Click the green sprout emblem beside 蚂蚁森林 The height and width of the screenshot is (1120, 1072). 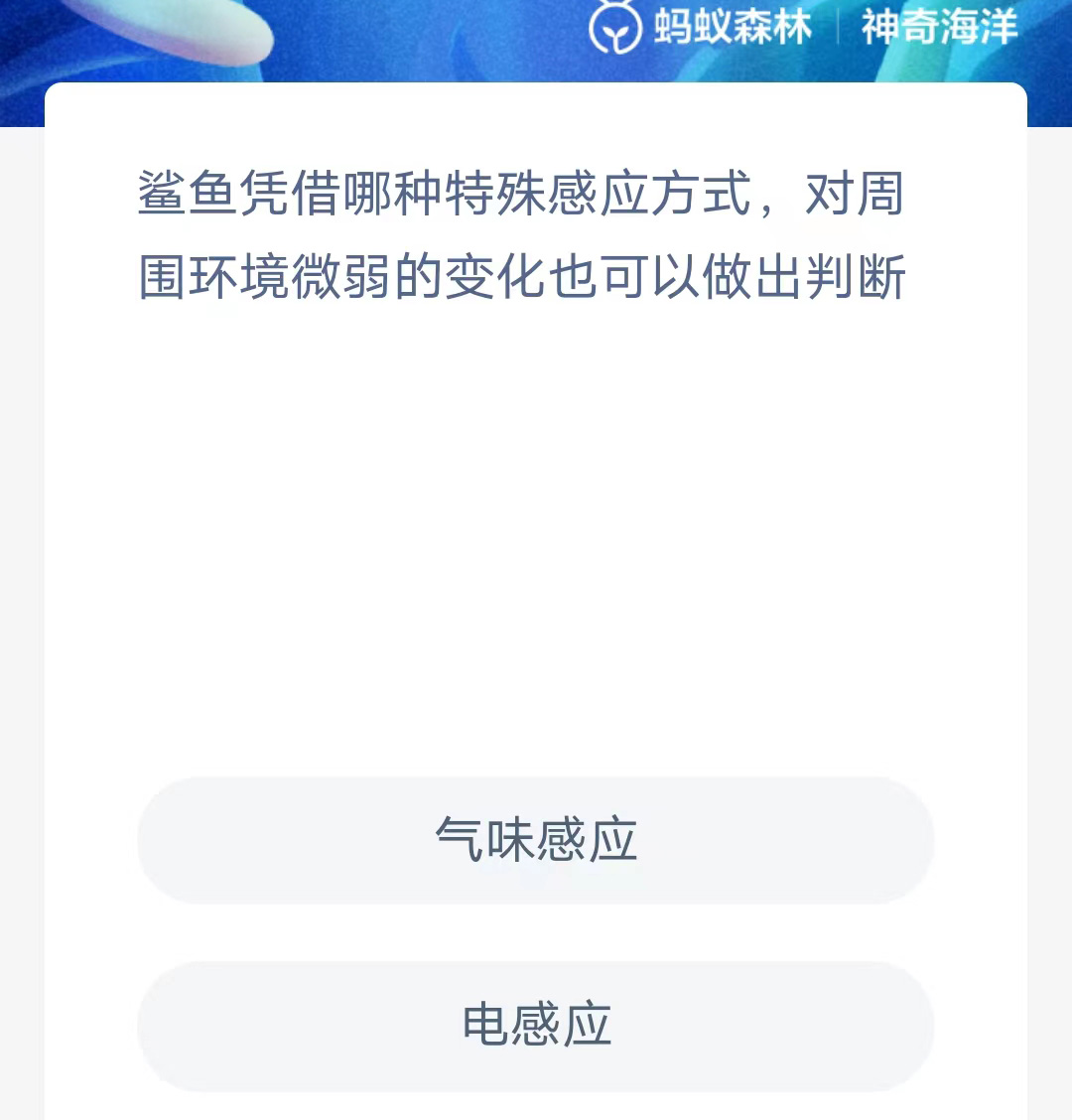click(x=615, y=29)
